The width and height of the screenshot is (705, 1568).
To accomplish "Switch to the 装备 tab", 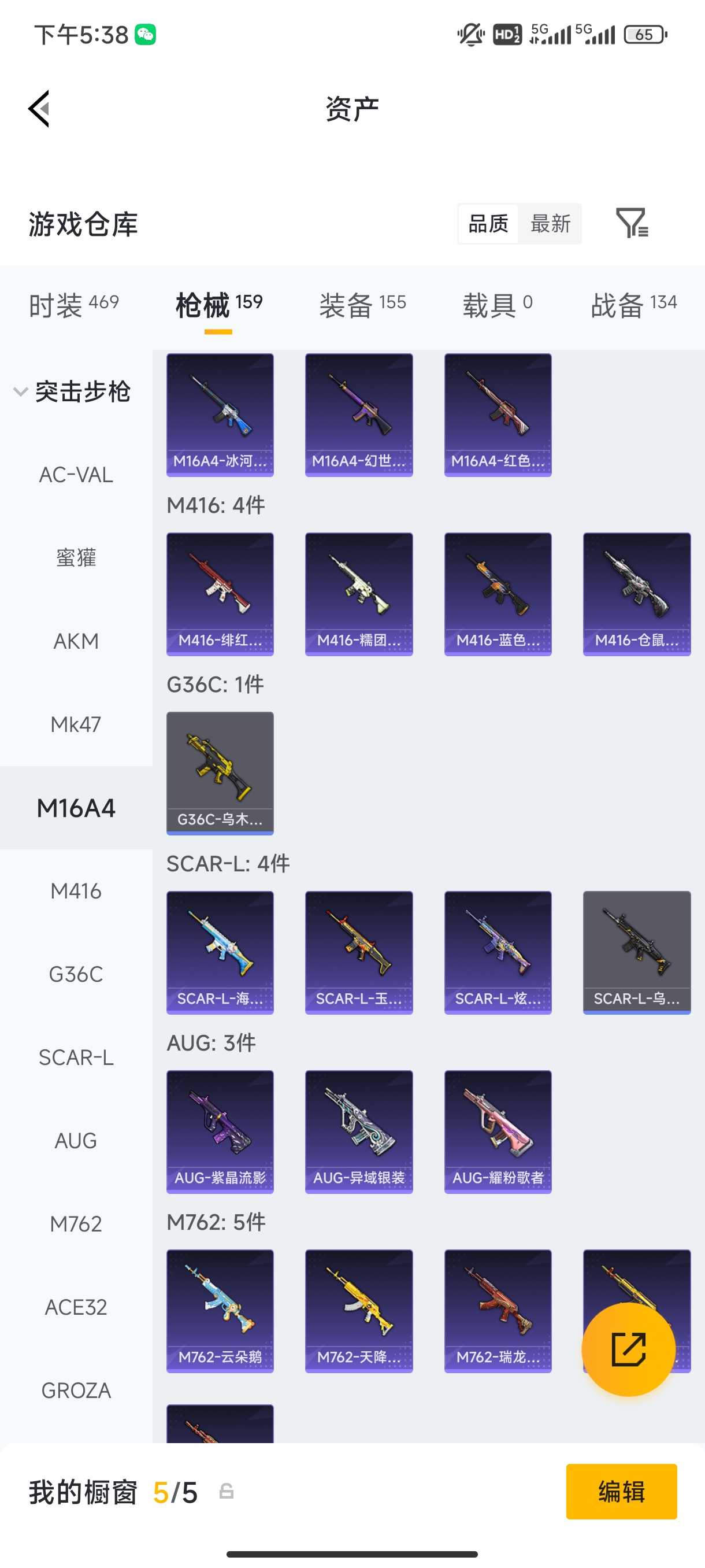I will coord(362,304).
